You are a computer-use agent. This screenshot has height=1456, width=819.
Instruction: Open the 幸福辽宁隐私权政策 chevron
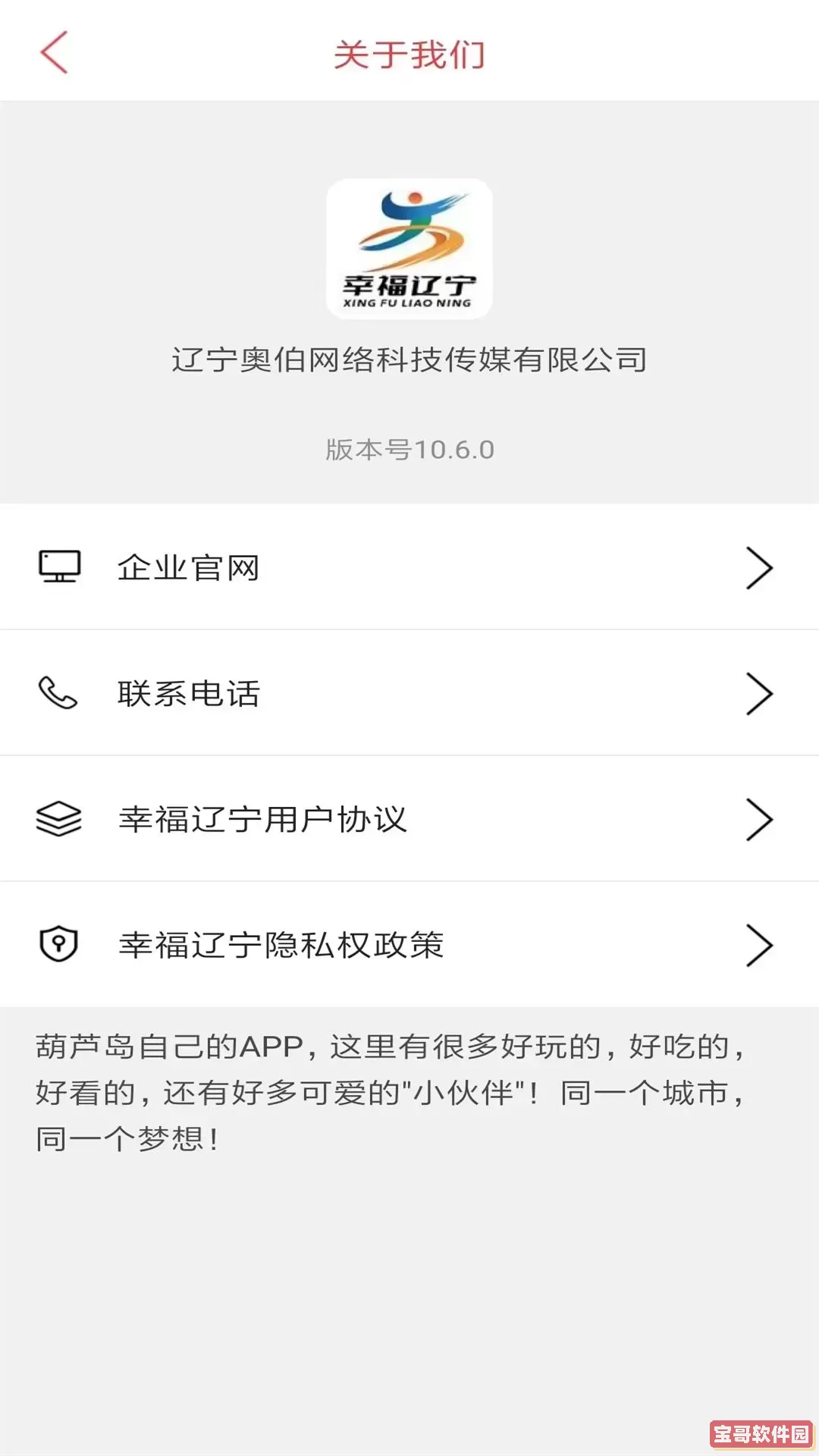(x=758, y=945)
